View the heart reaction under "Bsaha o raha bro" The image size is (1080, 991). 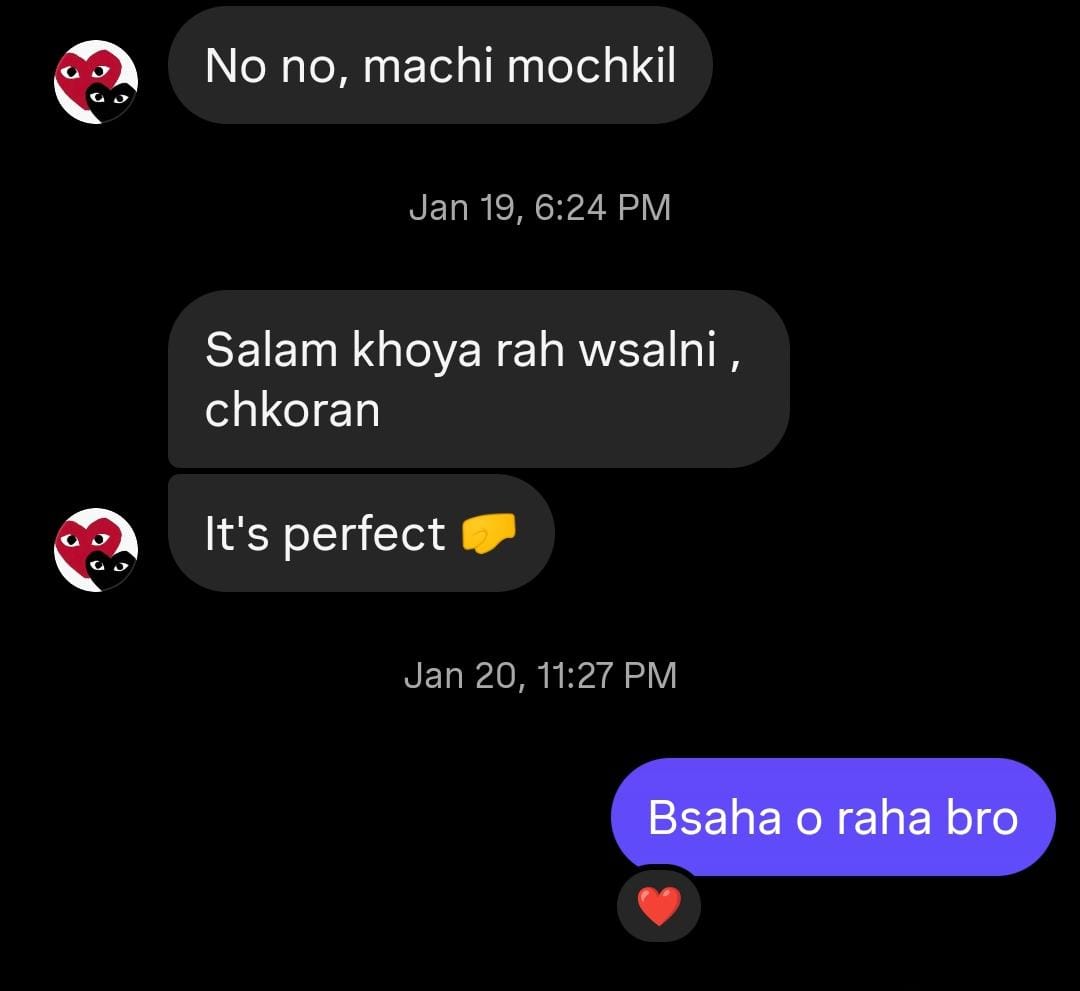pos(658,907)
